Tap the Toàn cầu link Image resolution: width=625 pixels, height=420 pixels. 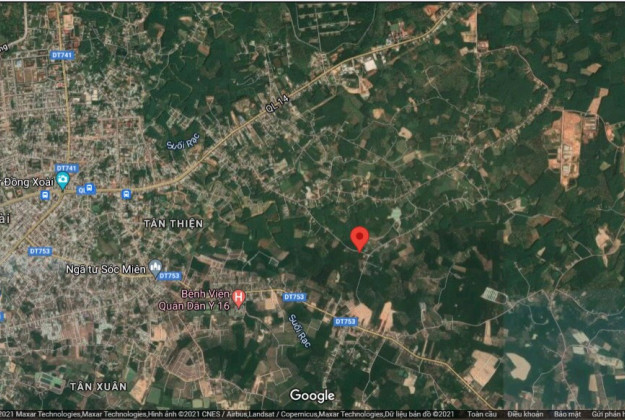[x=482, y=413]
